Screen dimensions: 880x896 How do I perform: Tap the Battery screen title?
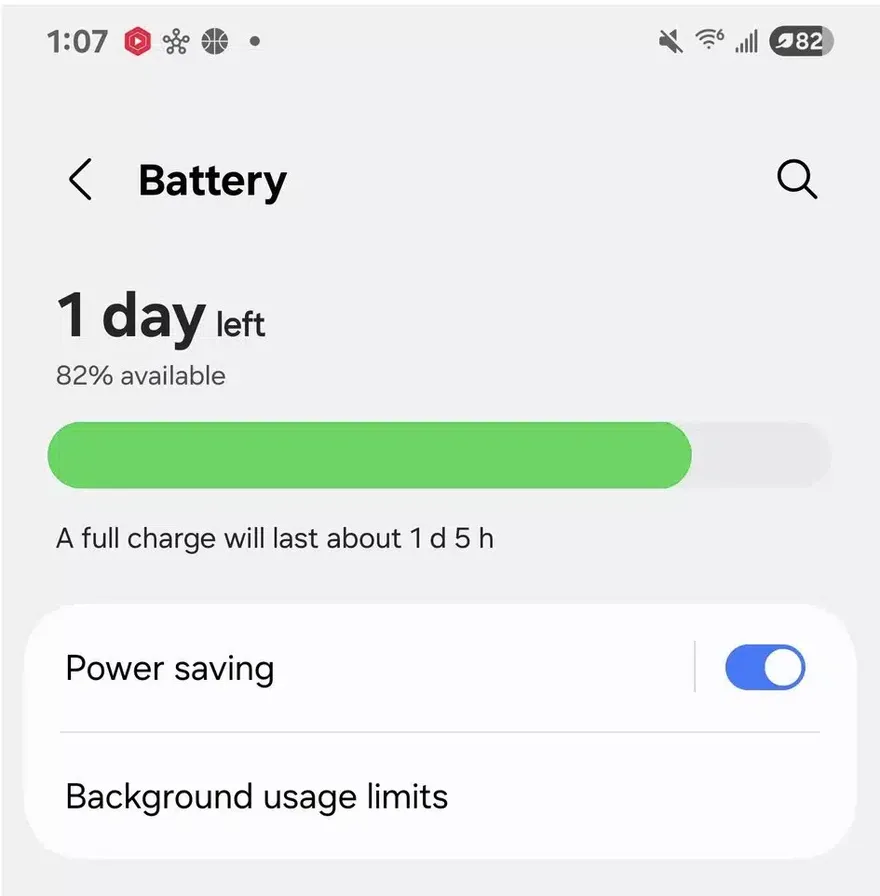tap(212, 180)
